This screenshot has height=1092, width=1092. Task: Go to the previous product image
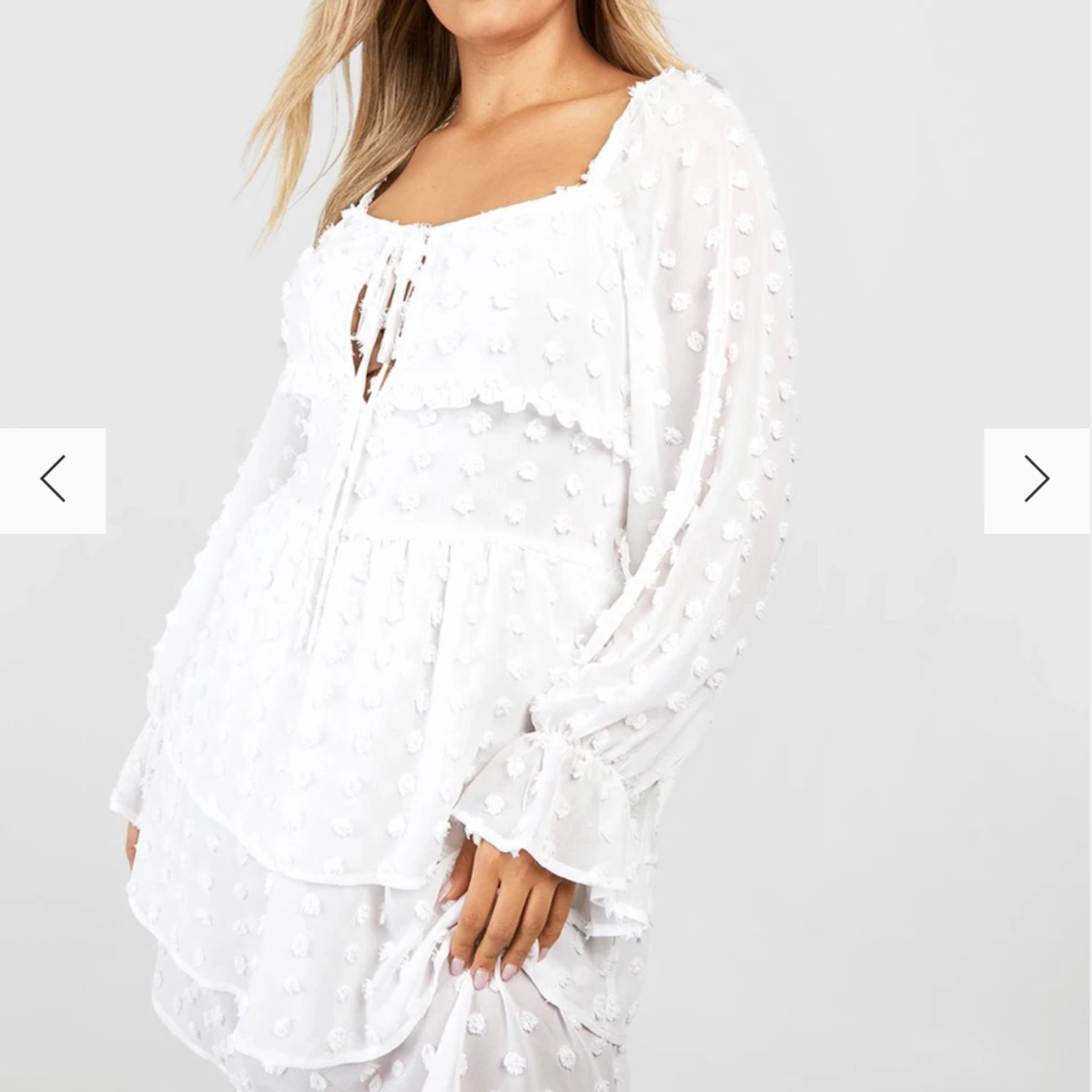[x=52, y=480]
